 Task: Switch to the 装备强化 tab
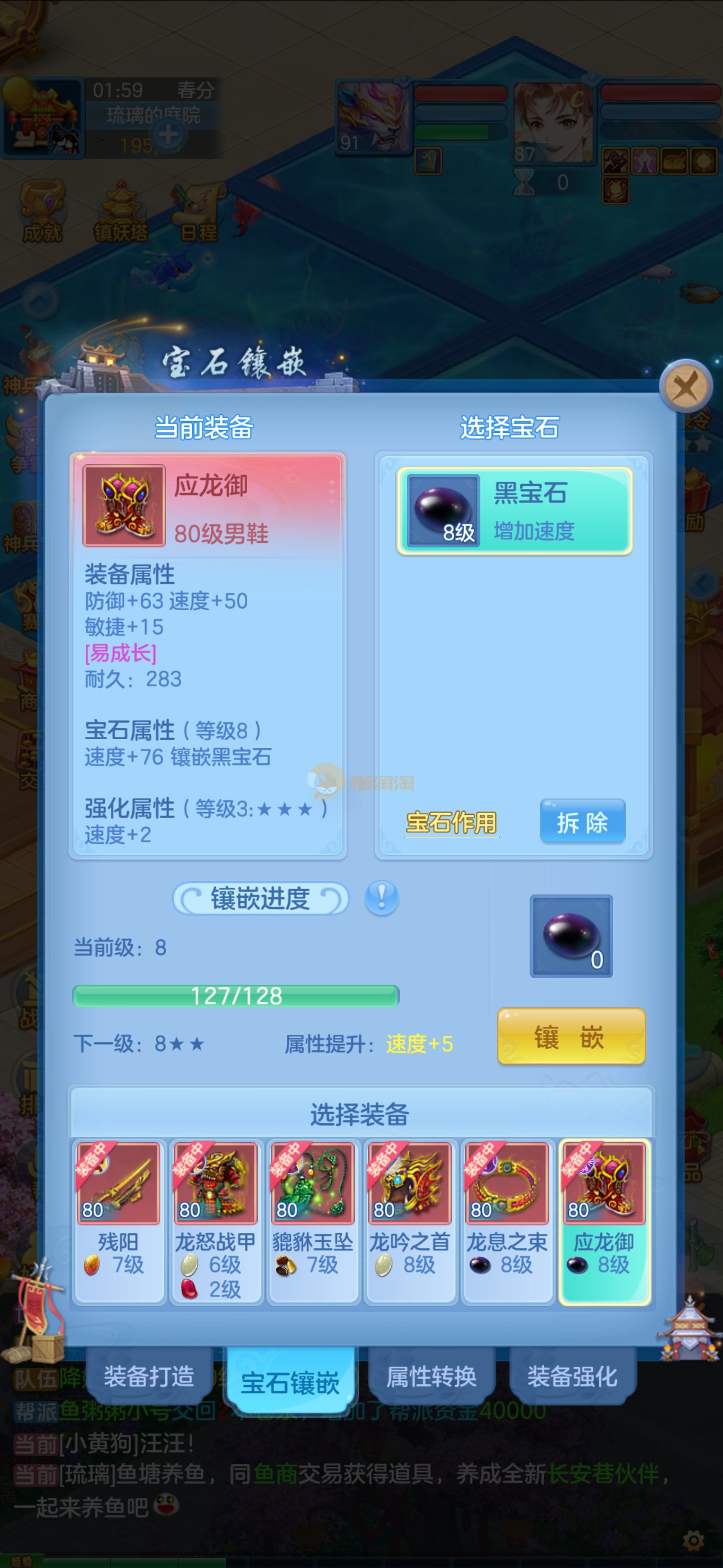pos(572,1377)
